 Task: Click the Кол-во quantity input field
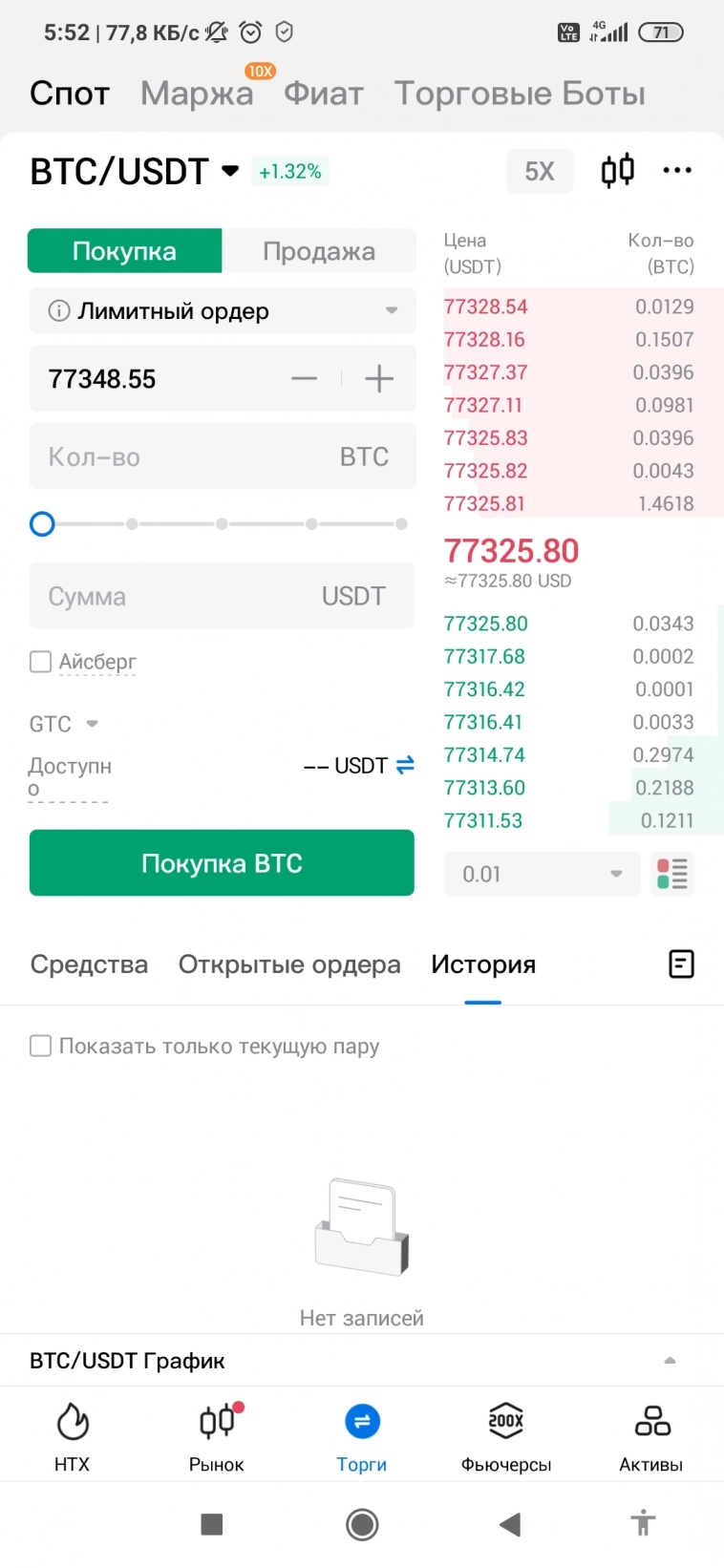[222, 456]
